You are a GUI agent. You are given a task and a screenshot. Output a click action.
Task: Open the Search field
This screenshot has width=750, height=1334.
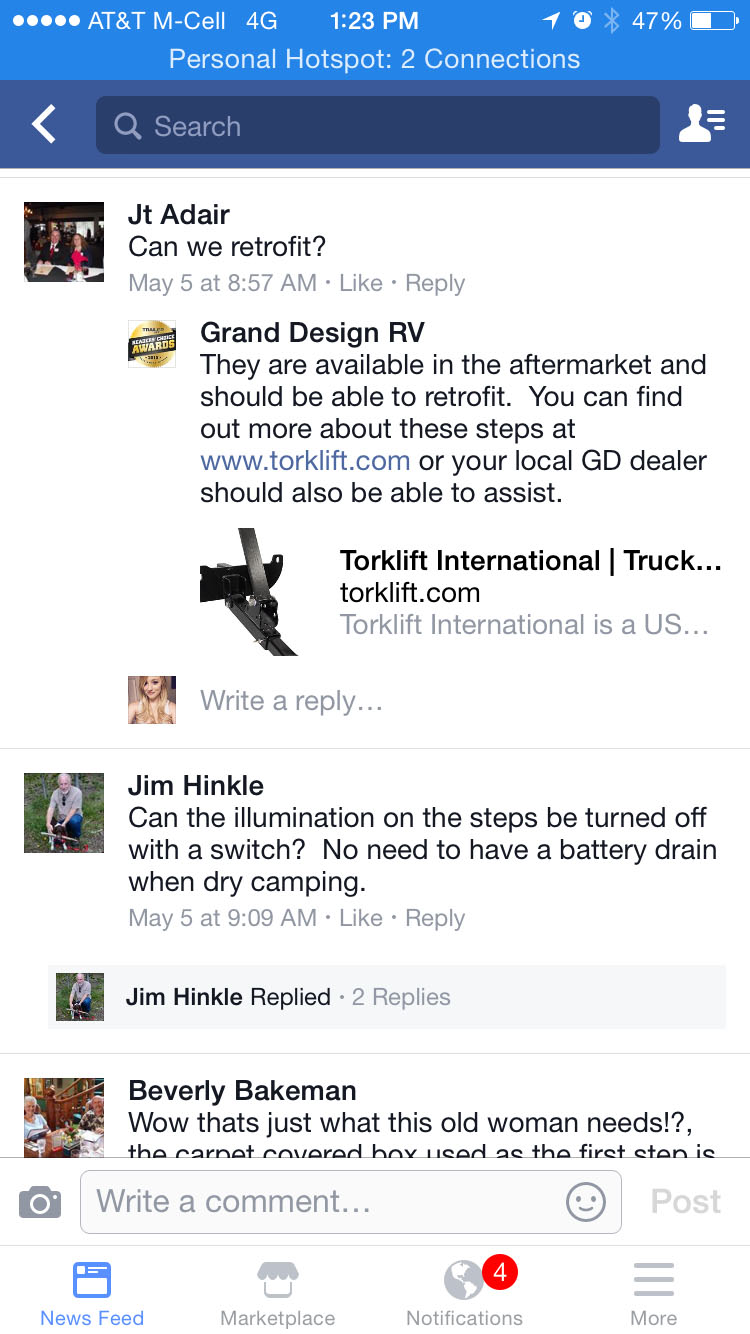378,126
